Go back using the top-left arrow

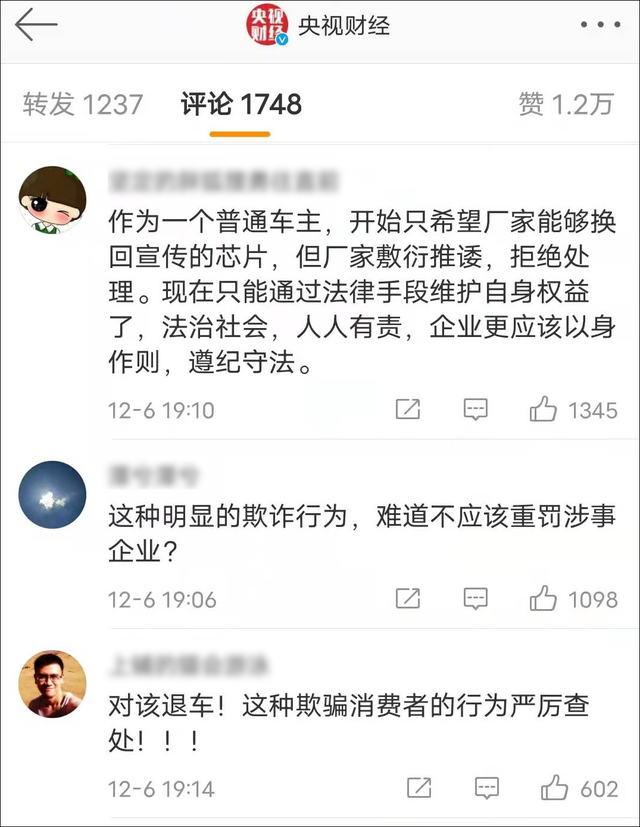pos(36,25)
